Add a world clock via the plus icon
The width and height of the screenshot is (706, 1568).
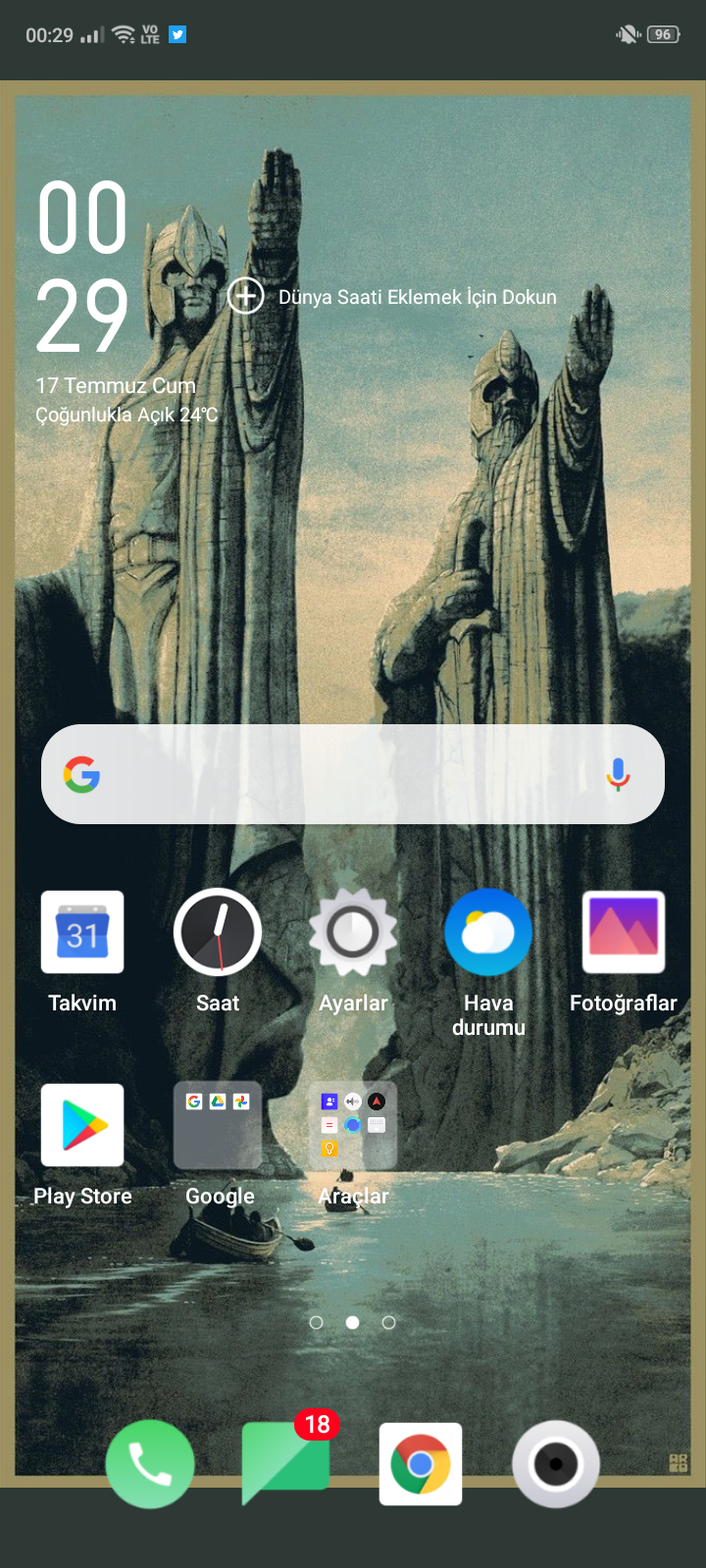pos(246,296)
